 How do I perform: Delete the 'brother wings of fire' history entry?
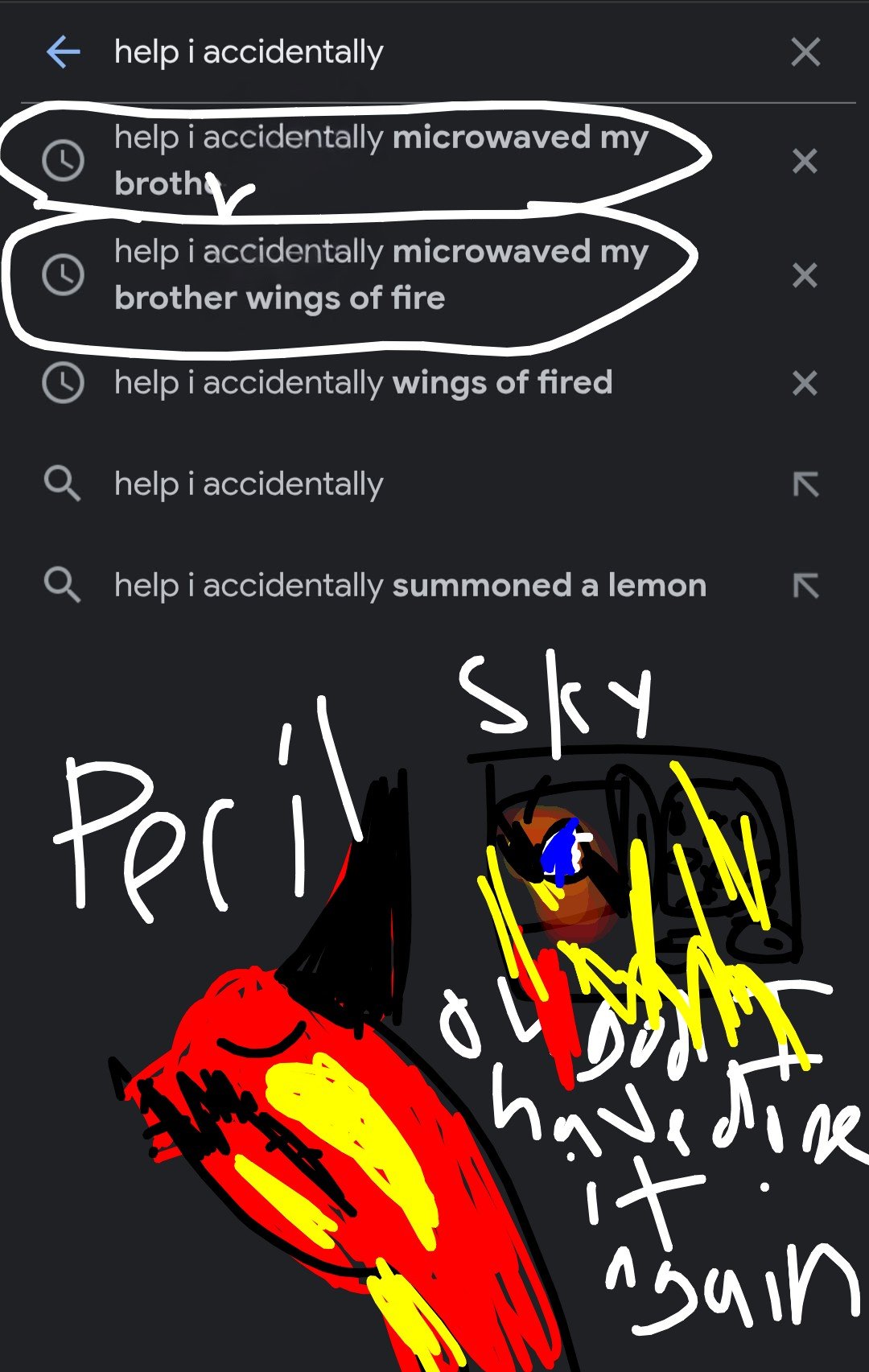(x=805, y=275)
